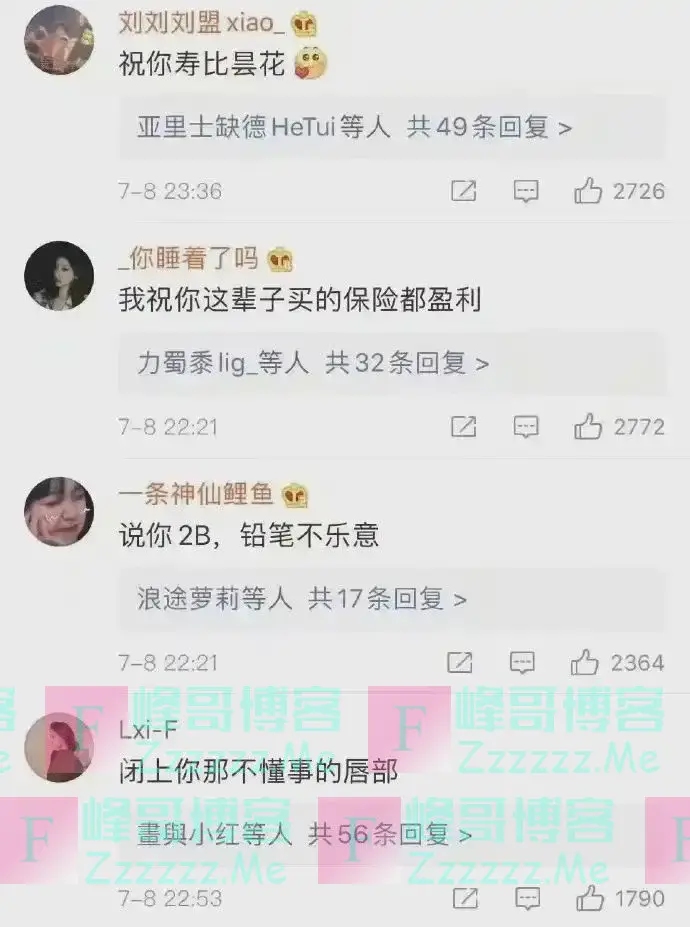This screenshot has width=690, height=927.
Task: Like the 祝你寿比昙花 comment
Action: click(x=588, y=191)
